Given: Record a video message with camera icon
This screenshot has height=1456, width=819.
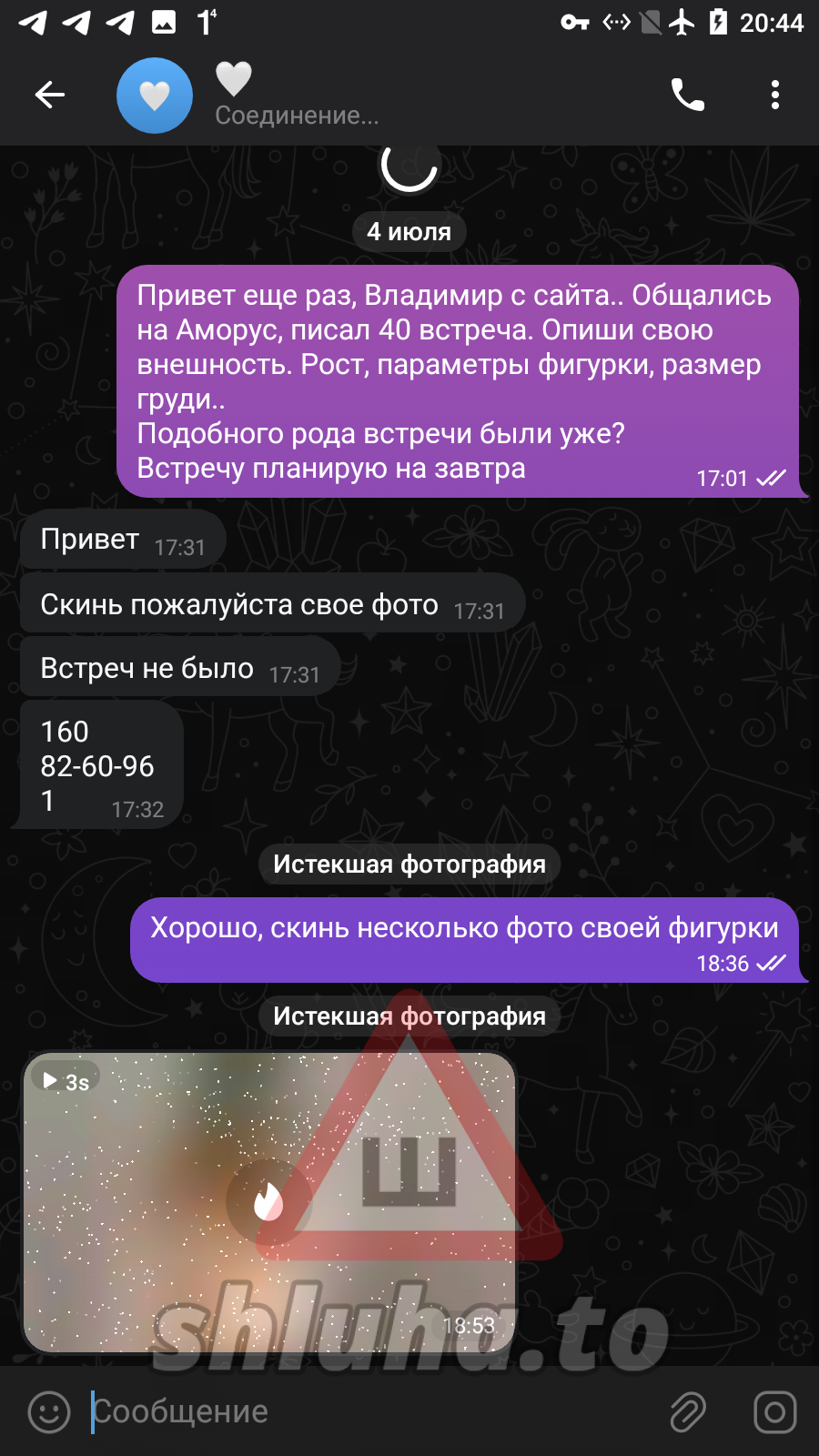Looking at the screenshot, I should 774,1412.
